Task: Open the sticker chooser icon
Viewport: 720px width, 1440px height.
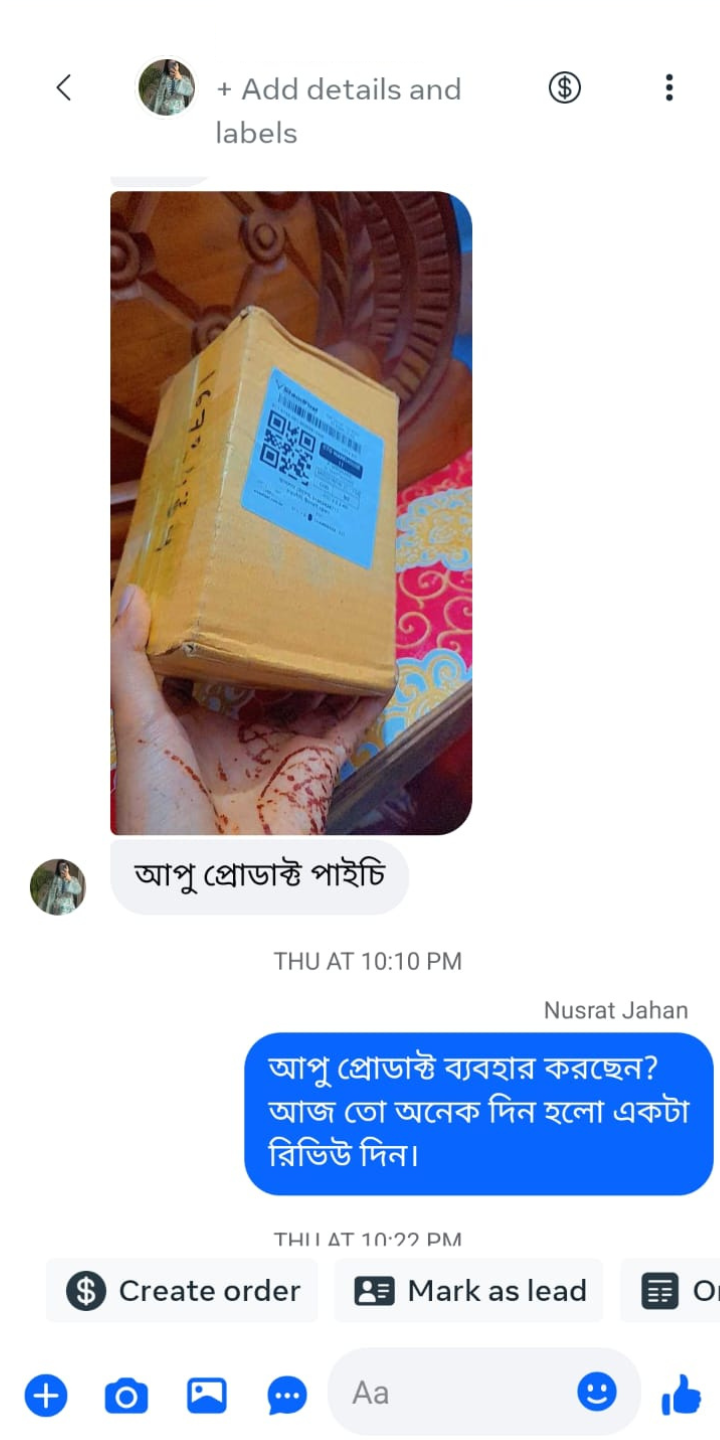Action: click(285, 1392)
